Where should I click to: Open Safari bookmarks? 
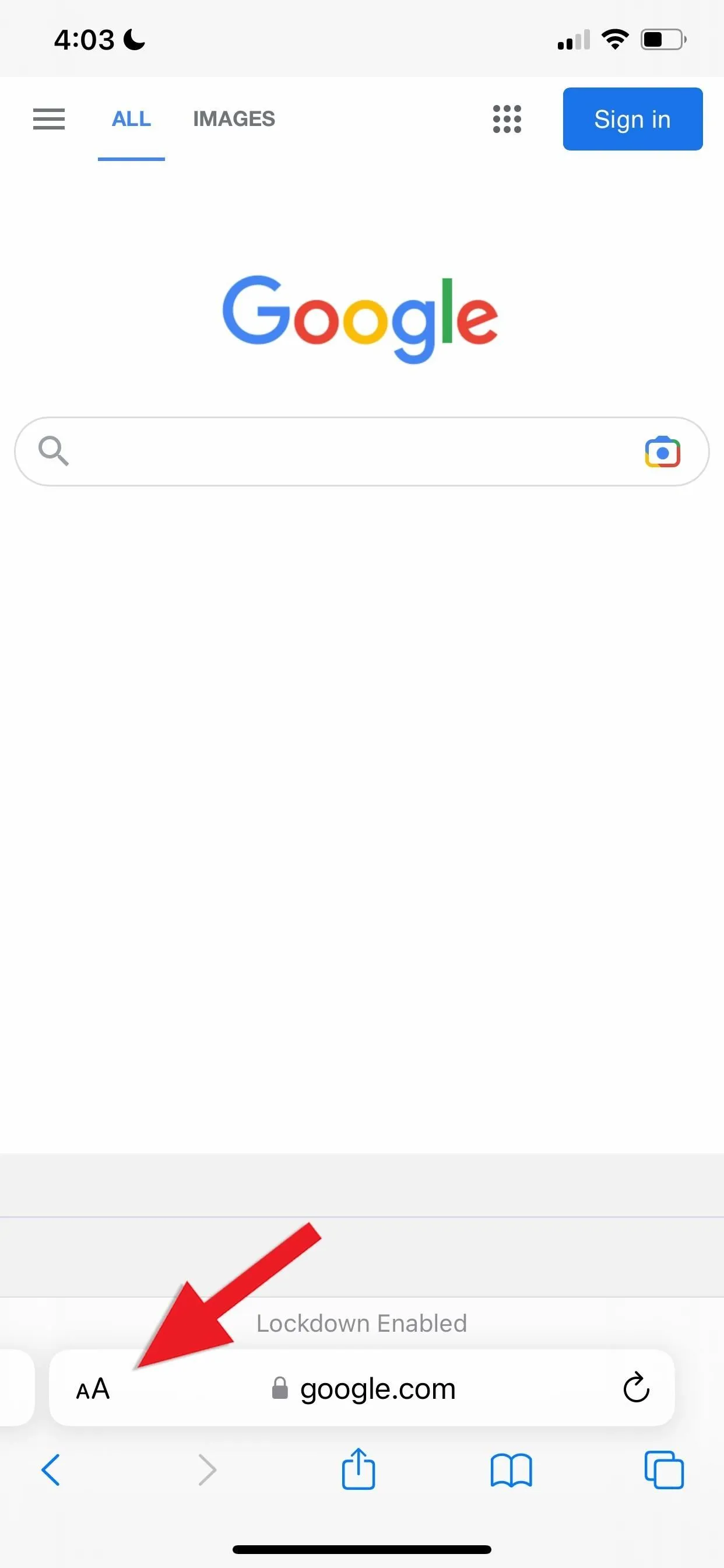(x=511, y=1471)
